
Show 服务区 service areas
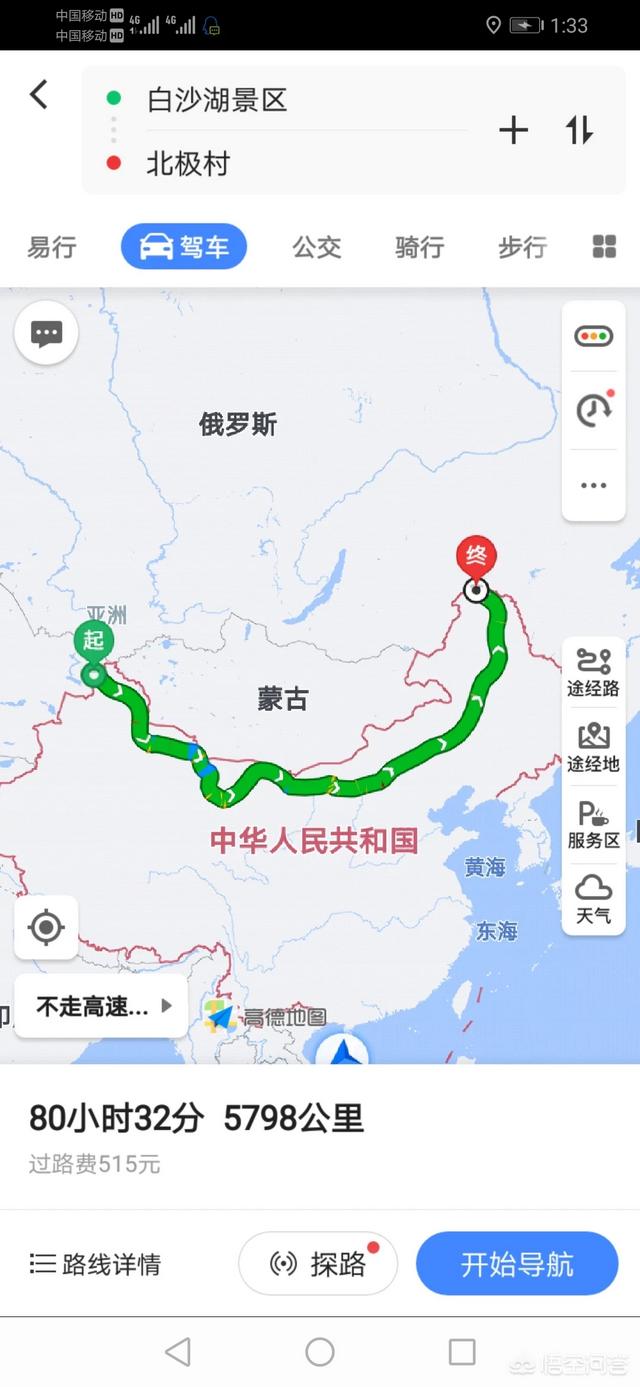pos(593,825)
